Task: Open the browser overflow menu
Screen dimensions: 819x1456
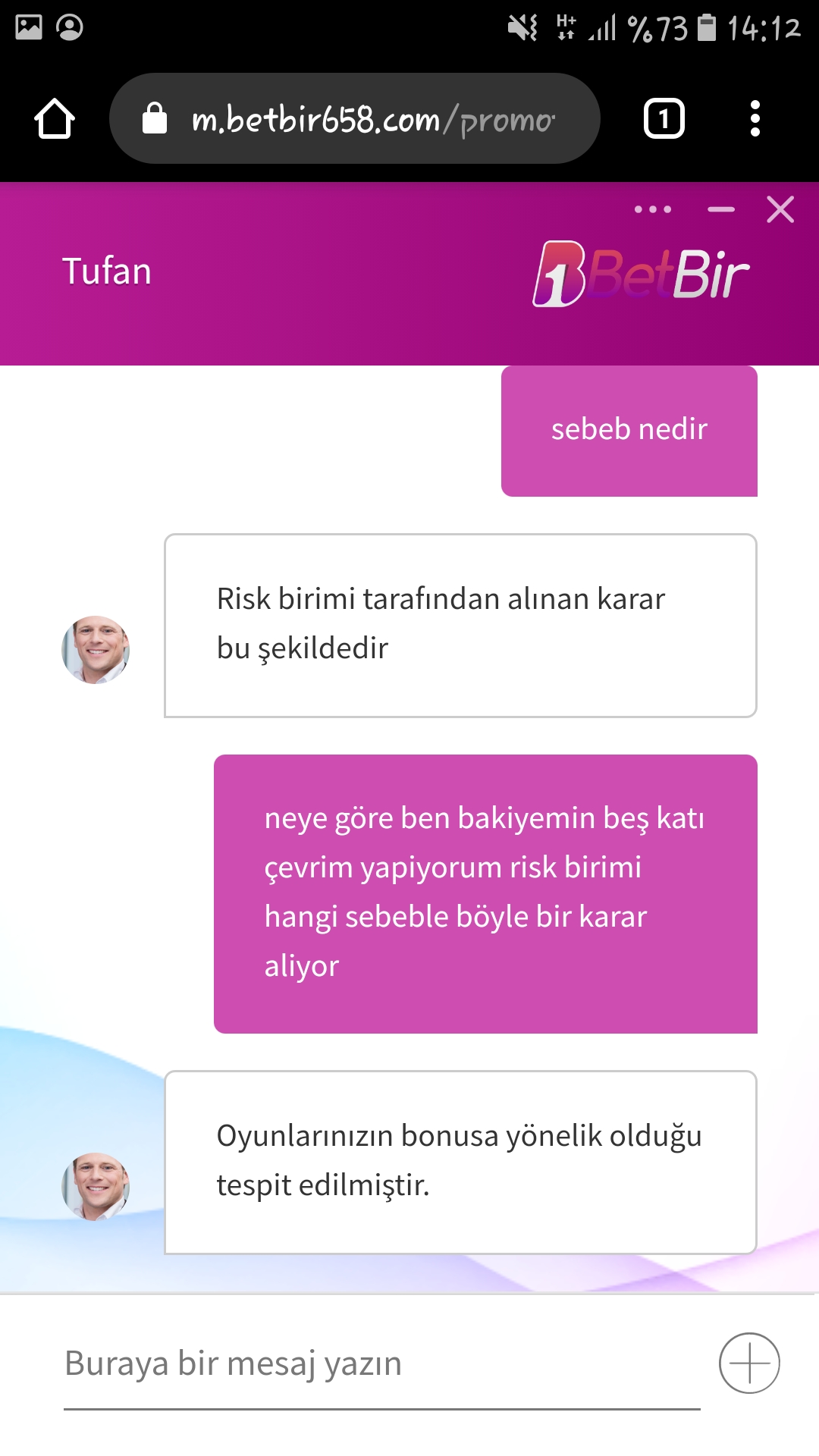Action: click(755, 118)
